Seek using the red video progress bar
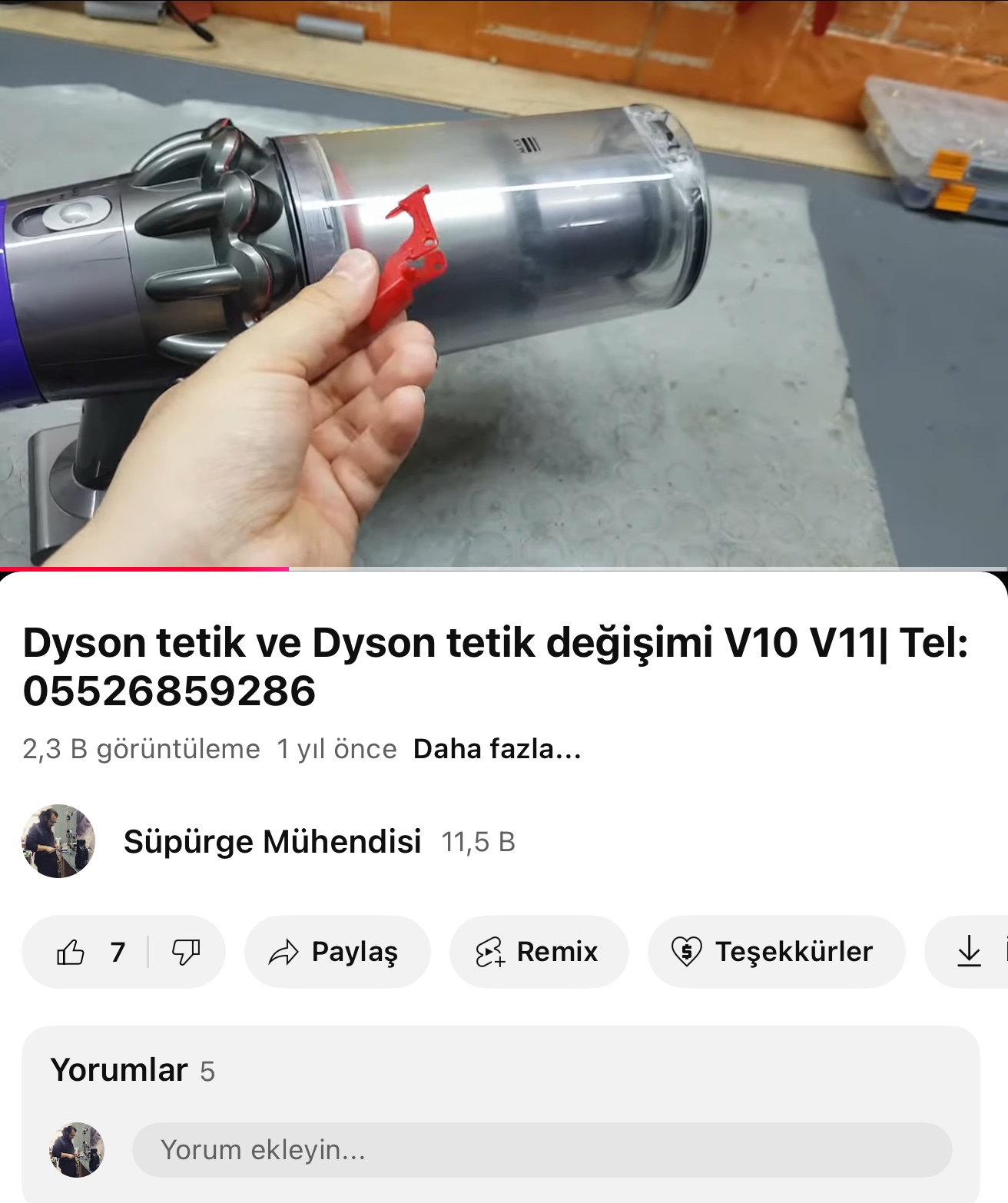The height and width of the screenshot is (1203, 1008). pos(289,568)
